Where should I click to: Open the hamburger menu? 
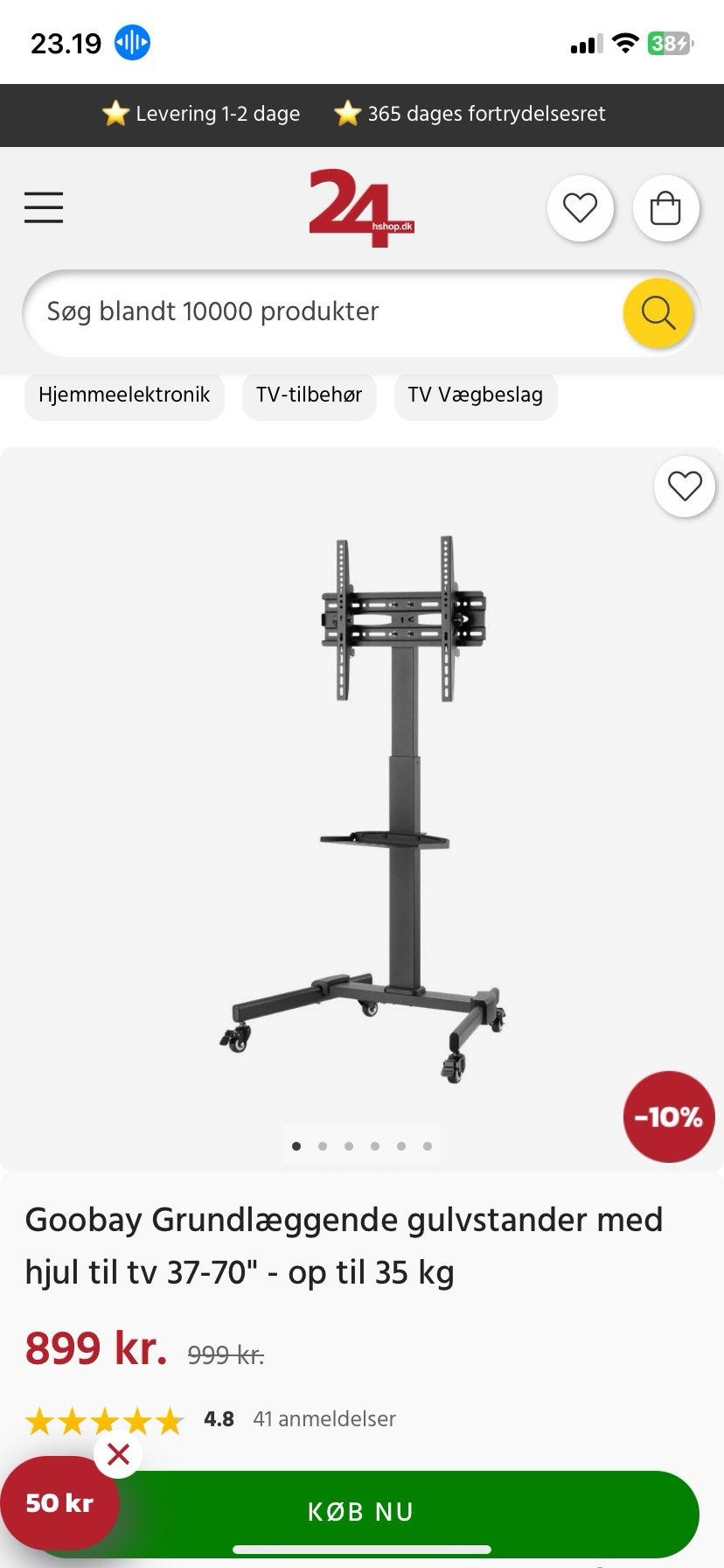tap(44, 208)
